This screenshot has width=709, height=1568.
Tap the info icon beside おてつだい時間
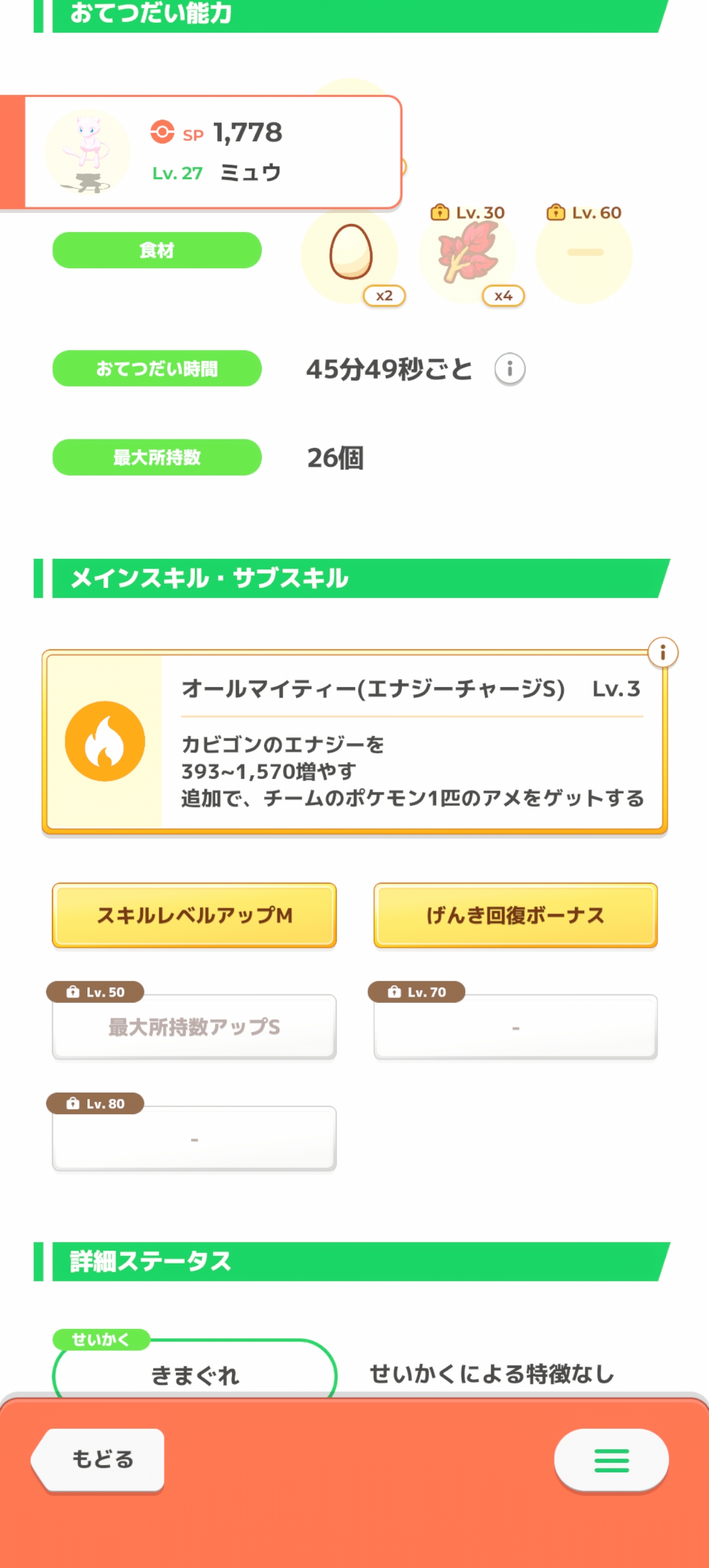510,369
